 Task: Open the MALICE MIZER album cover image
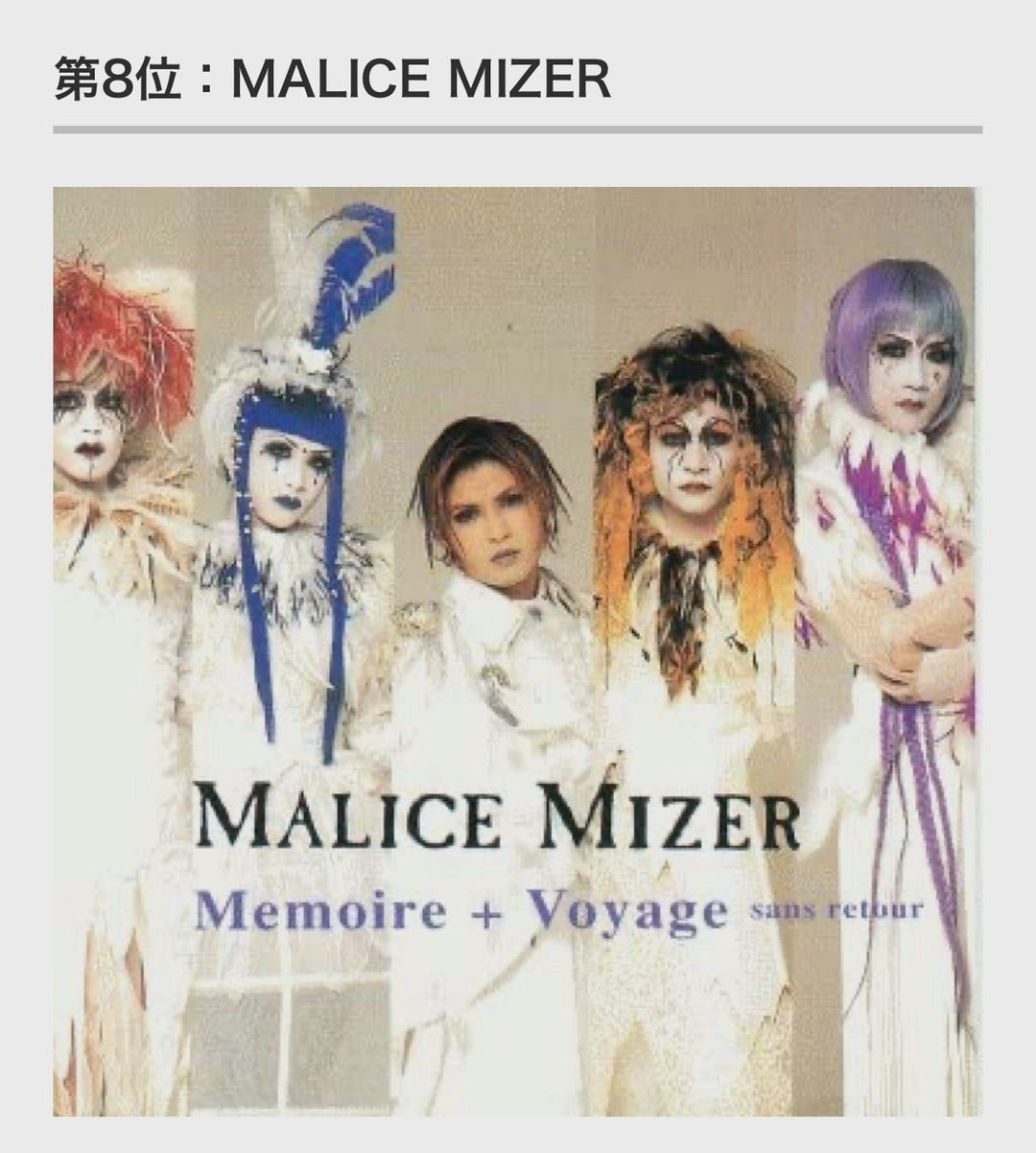[x=517, y=650]
